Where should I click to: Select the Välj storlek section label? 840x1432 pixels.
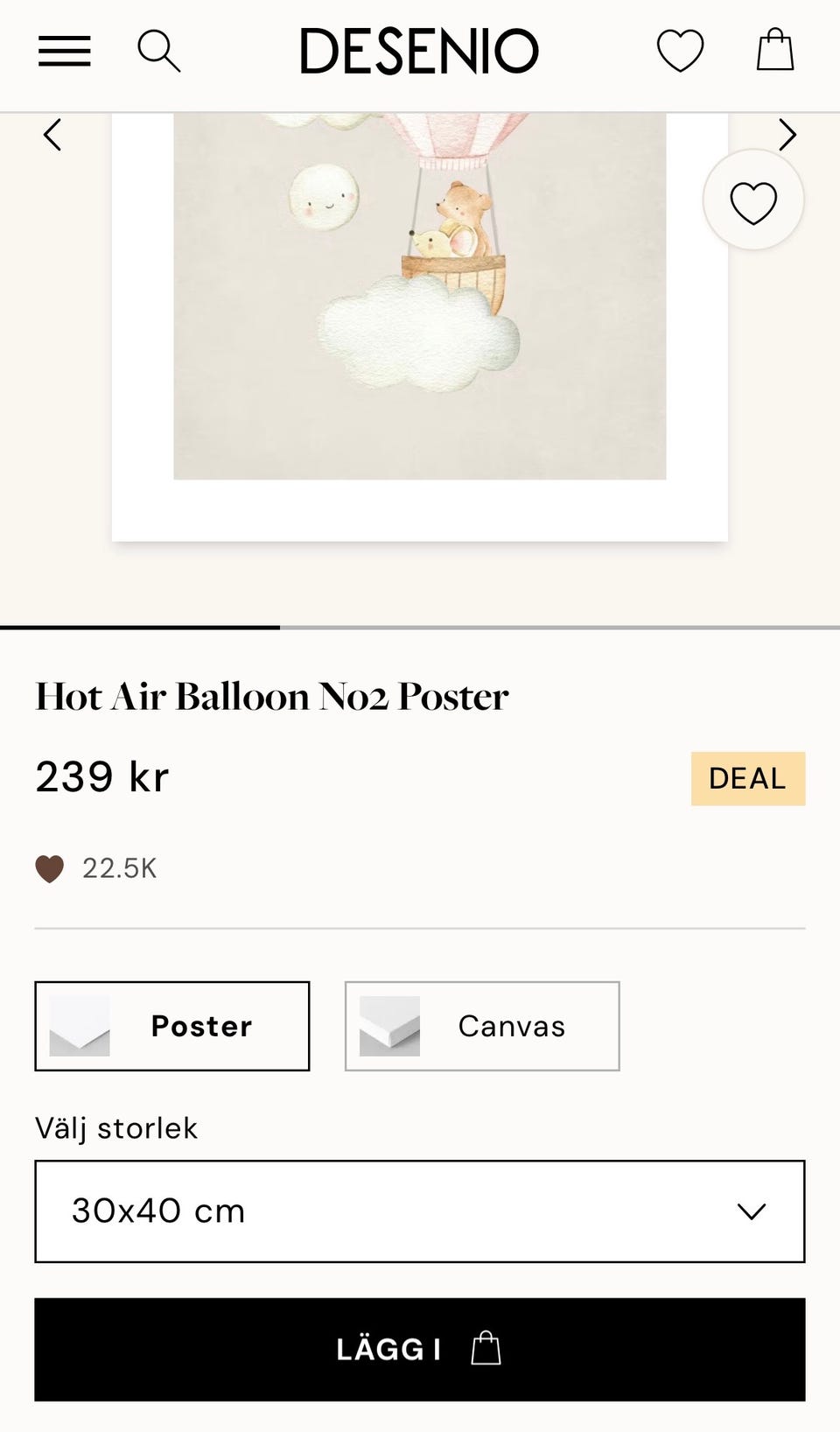click(x=116, y=1128)
